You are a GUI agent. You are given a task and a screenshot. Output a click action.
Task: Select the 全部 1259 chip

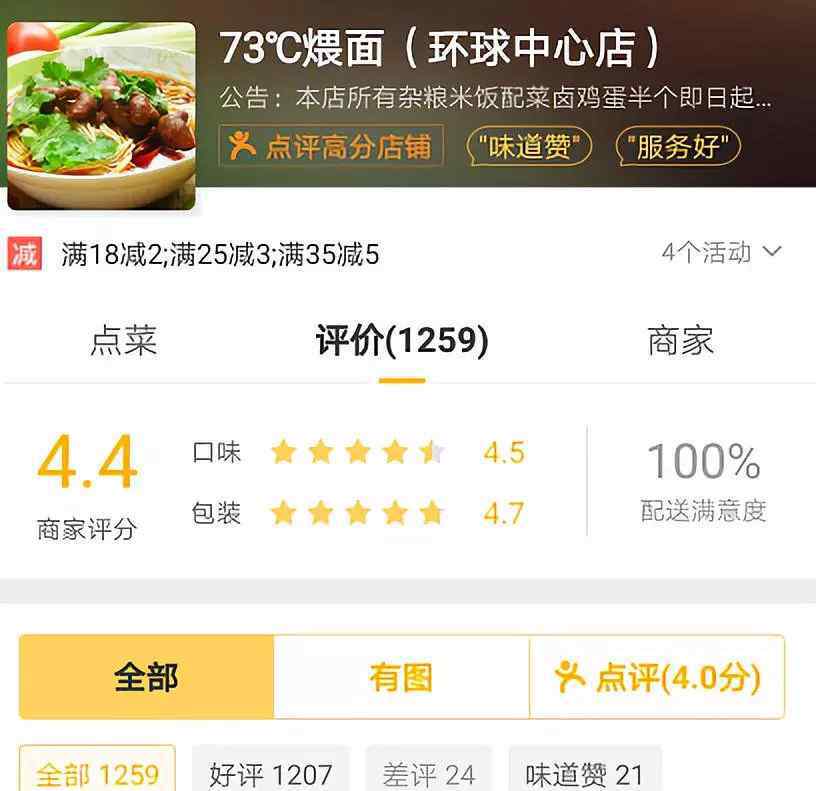tap(97, 772)
